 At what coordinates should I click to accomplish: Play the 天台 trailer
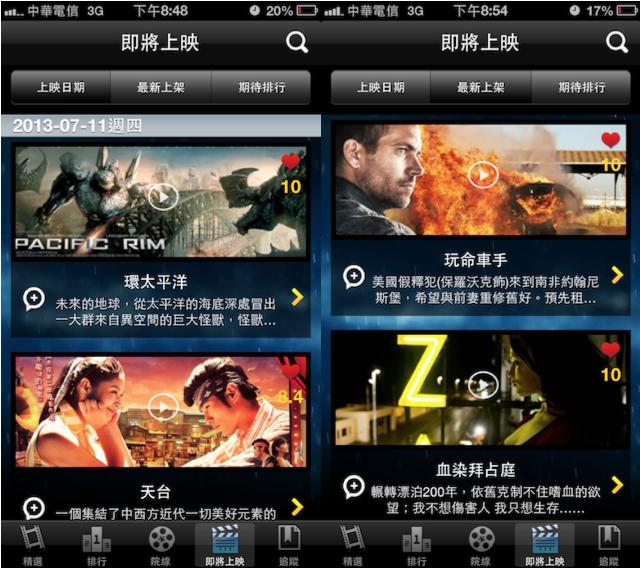(x=163, y=406)
